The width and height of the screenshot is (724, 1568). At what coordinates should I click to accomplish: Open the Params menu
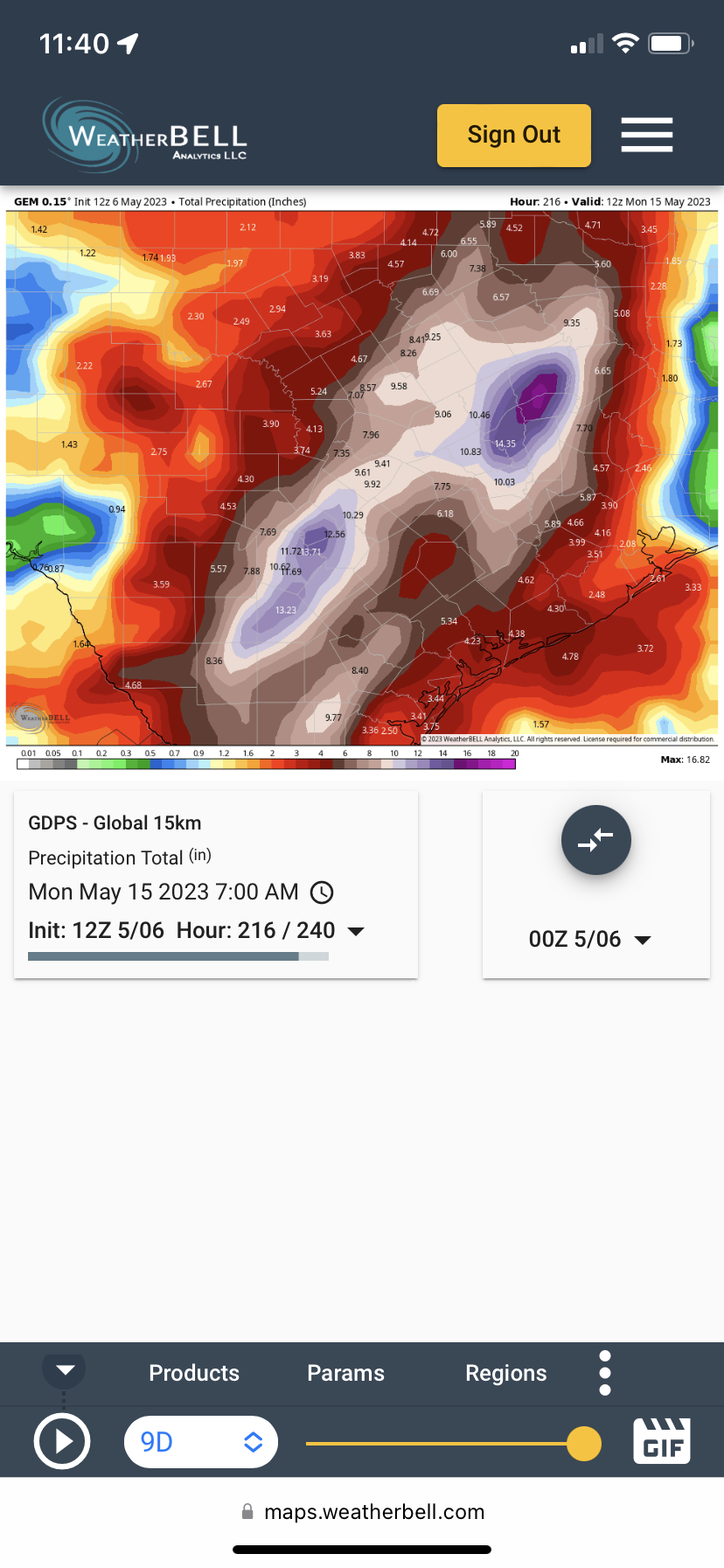[x=345, y=1373]
